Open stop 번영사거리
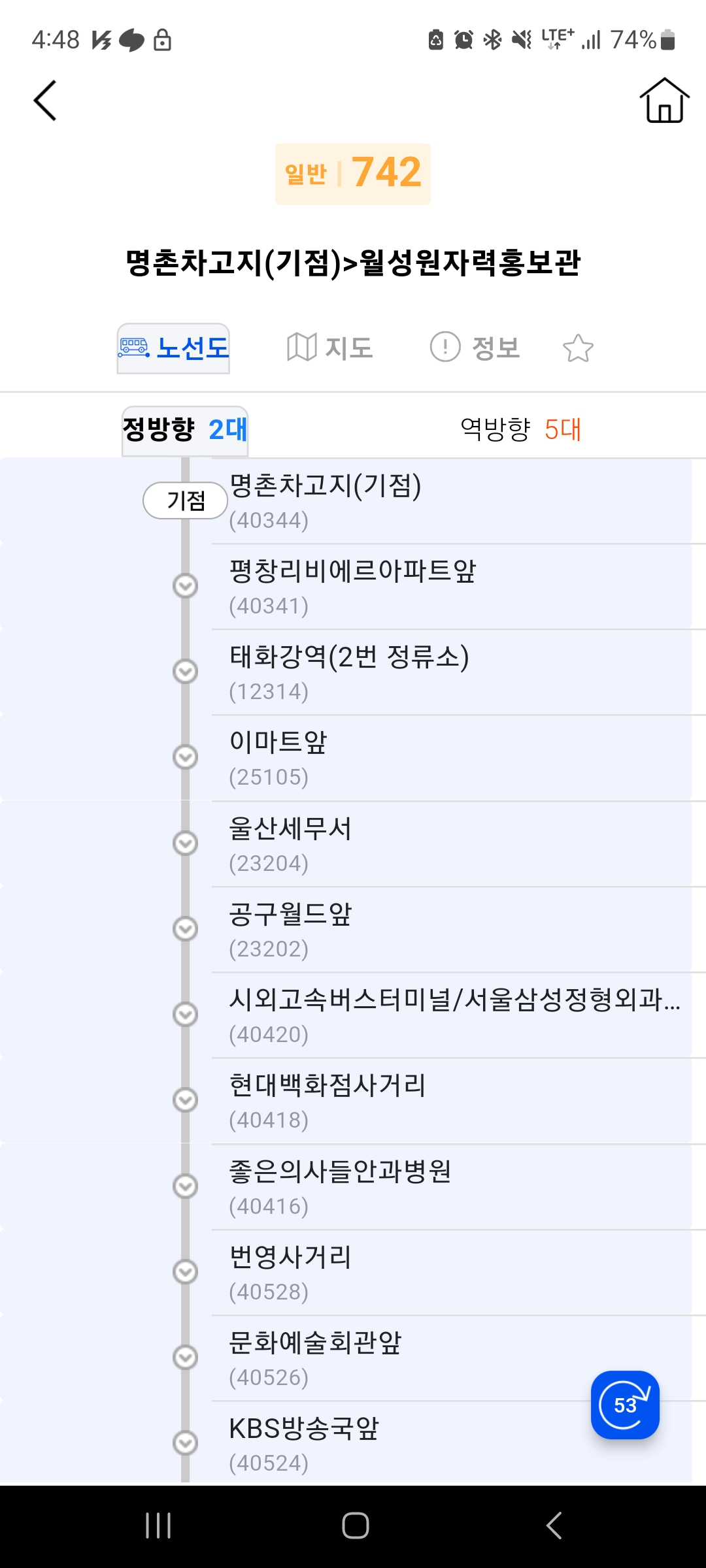The height and width of the screenshot is (1568, 706). pyautogui.click(x=290, y=1273)
